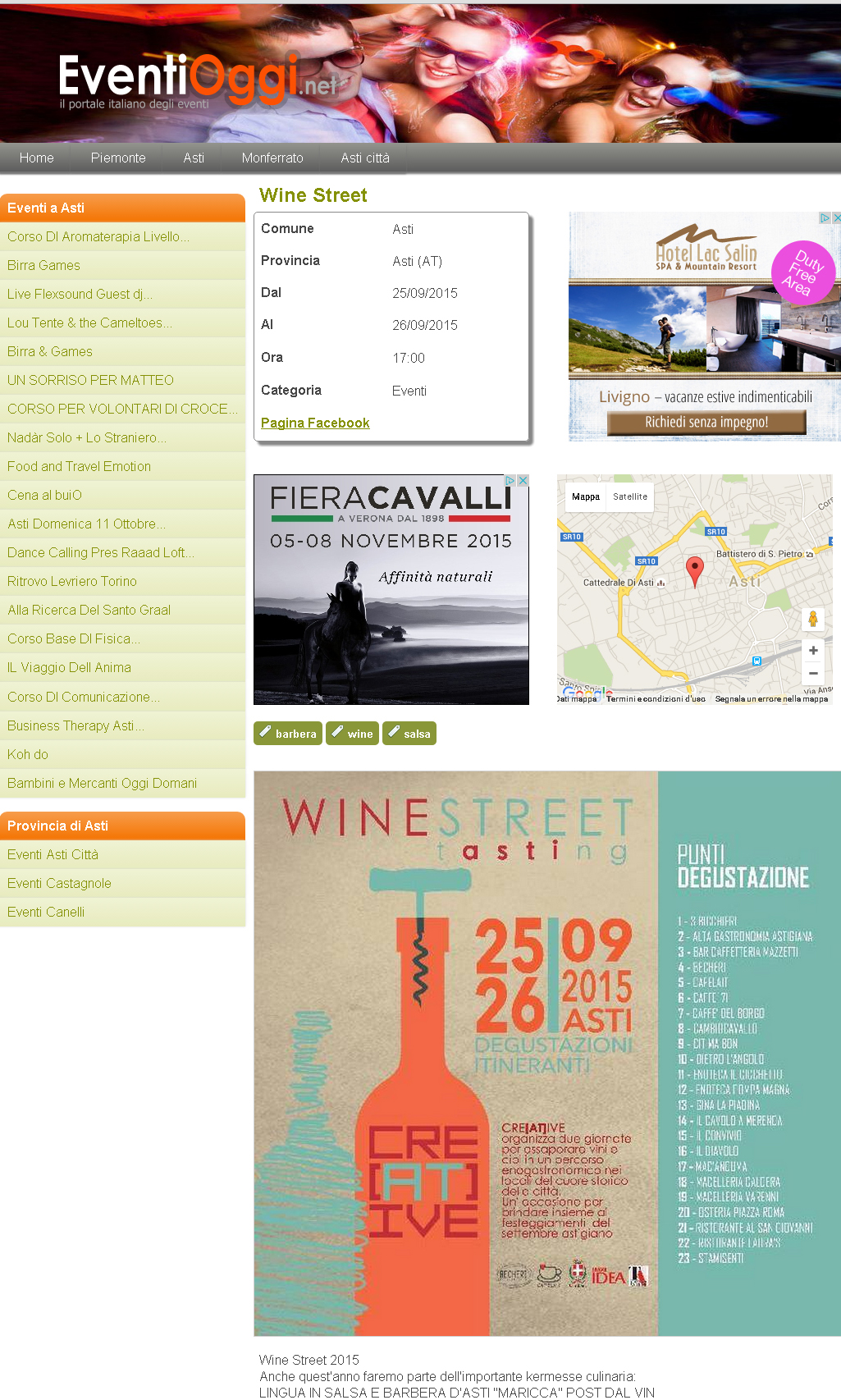
Task: Open Eventi Castagnole in Provincia di Asti
Action: pos(59,883)
